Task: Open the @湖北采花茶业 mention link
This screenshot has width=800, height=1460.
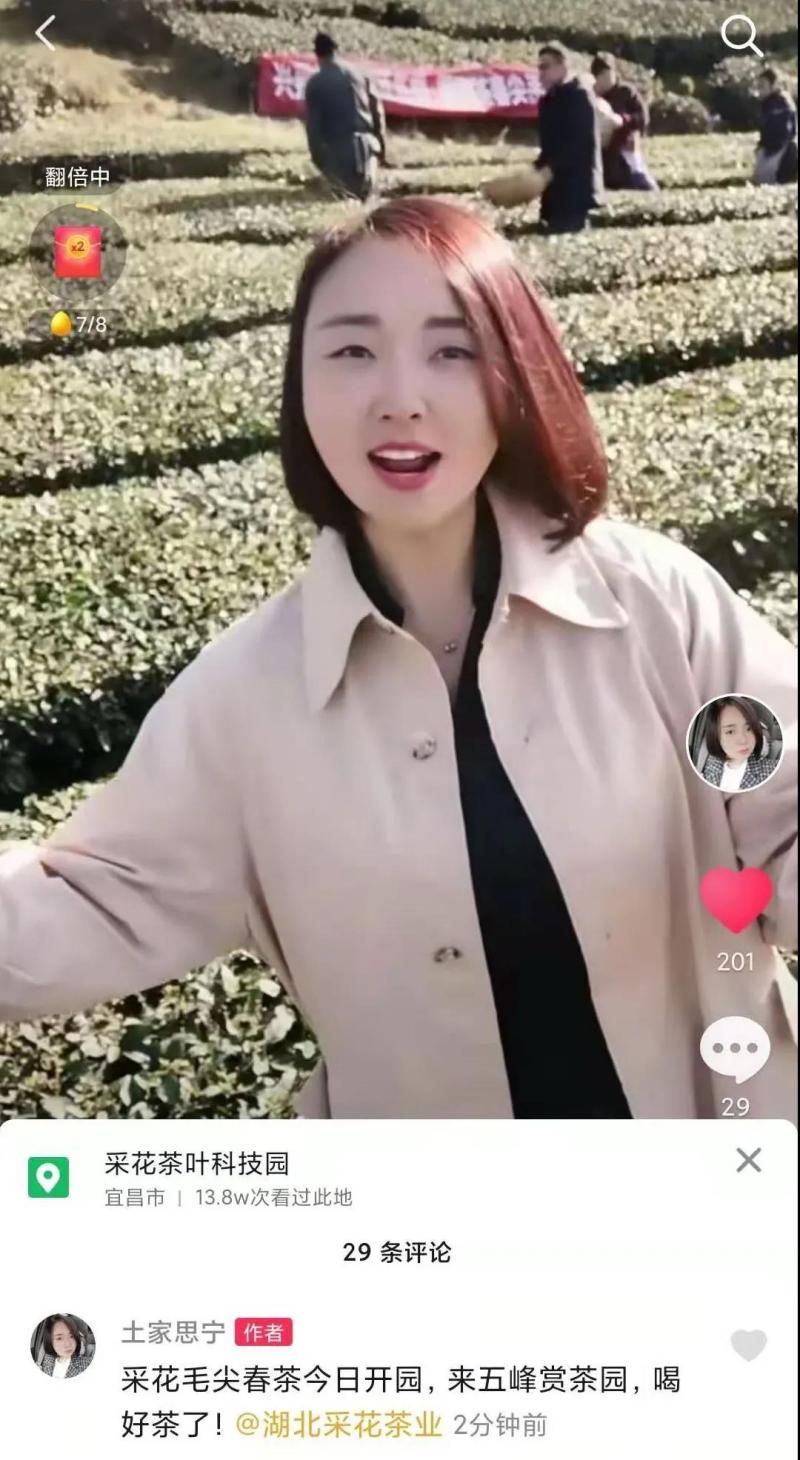Action: coord(338,1425)
